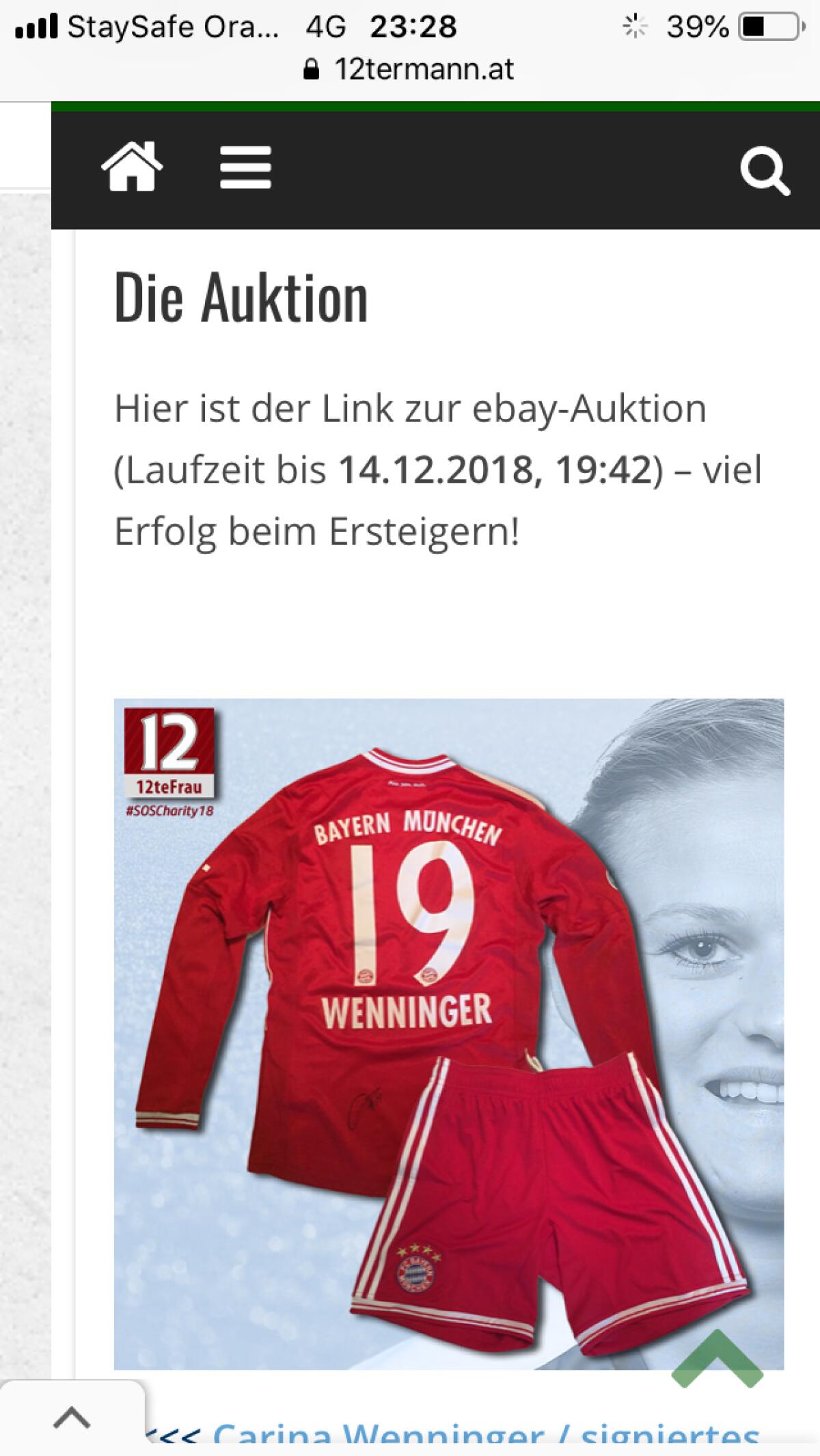
Task: Tap the green scroll-to-top arrow
Action: point(717,1359)
